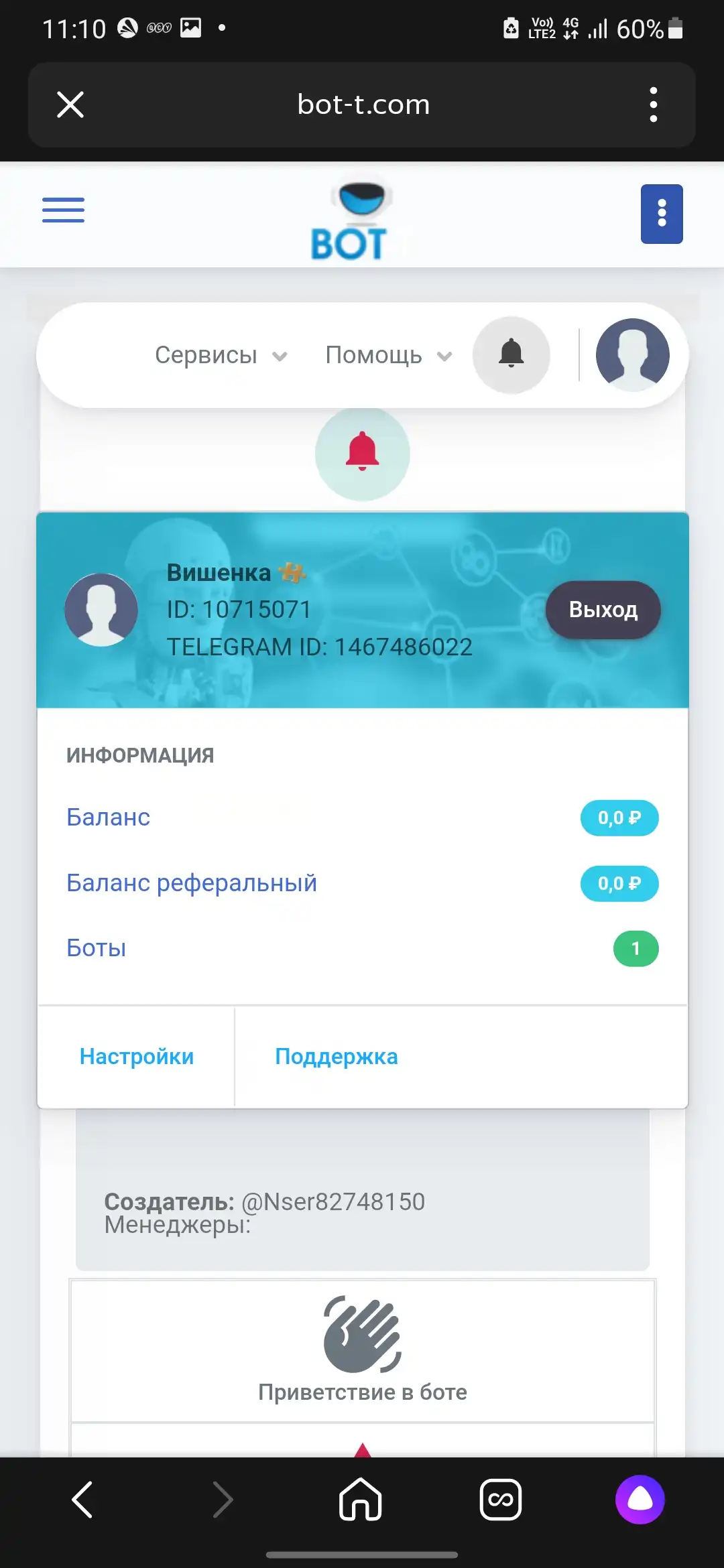Viewport: 724px width, 1568px height.
Task: Open the browser home page
Action: [361, 1499]
